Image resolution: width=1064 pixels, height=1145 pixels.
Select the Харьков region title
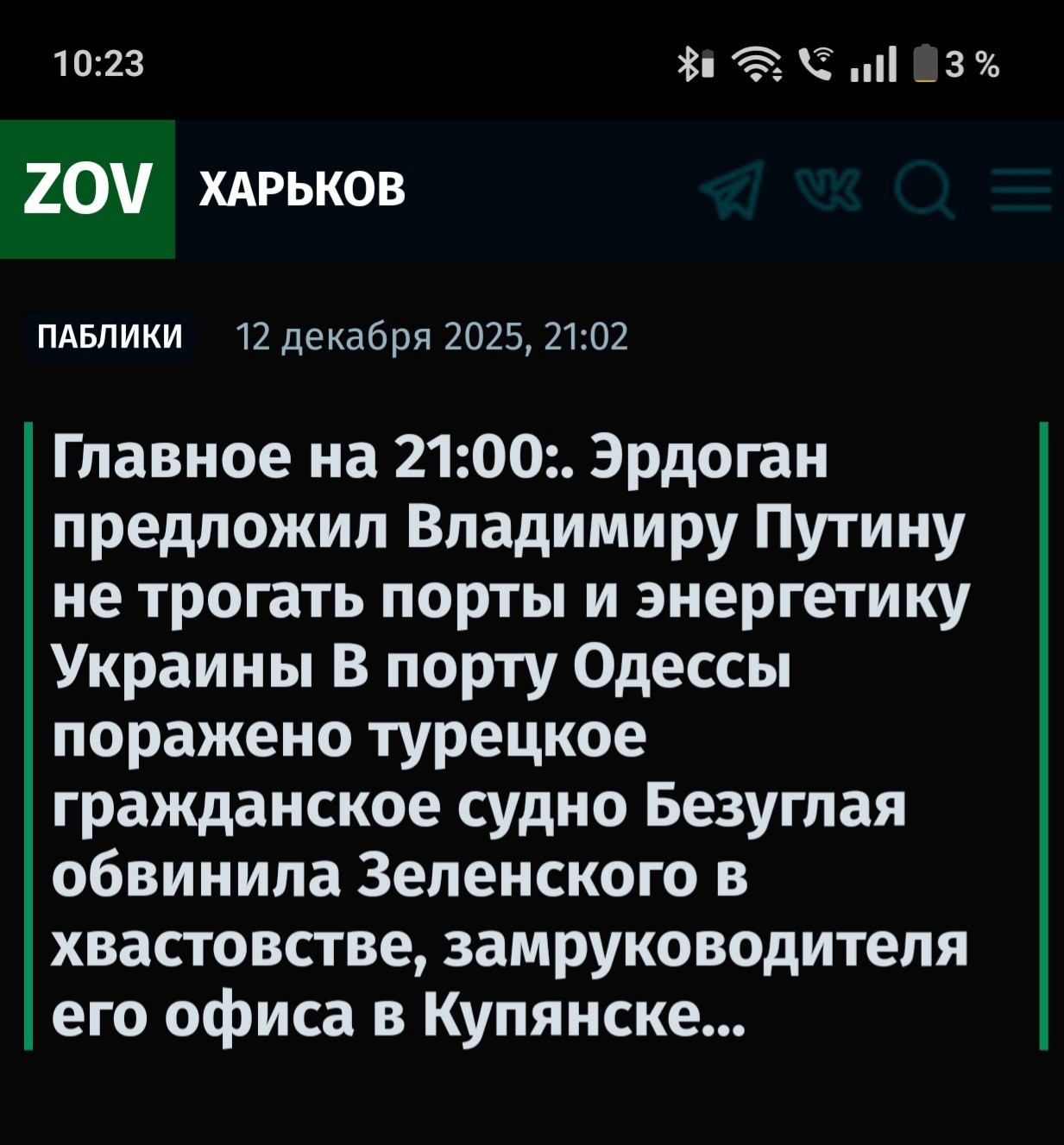pyautogui.click(x=302, y=189)
